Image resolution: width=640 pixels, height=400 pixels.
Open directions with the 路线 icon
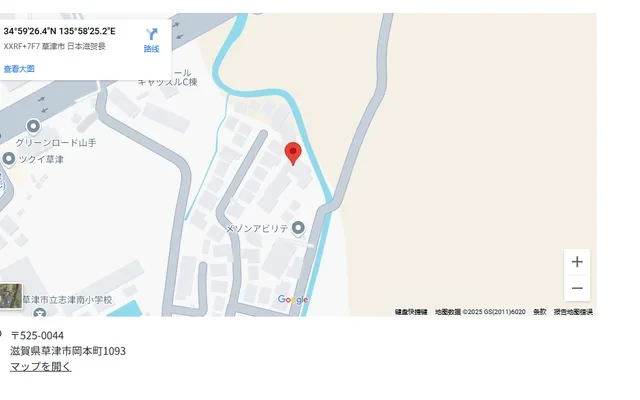point(151,39)
